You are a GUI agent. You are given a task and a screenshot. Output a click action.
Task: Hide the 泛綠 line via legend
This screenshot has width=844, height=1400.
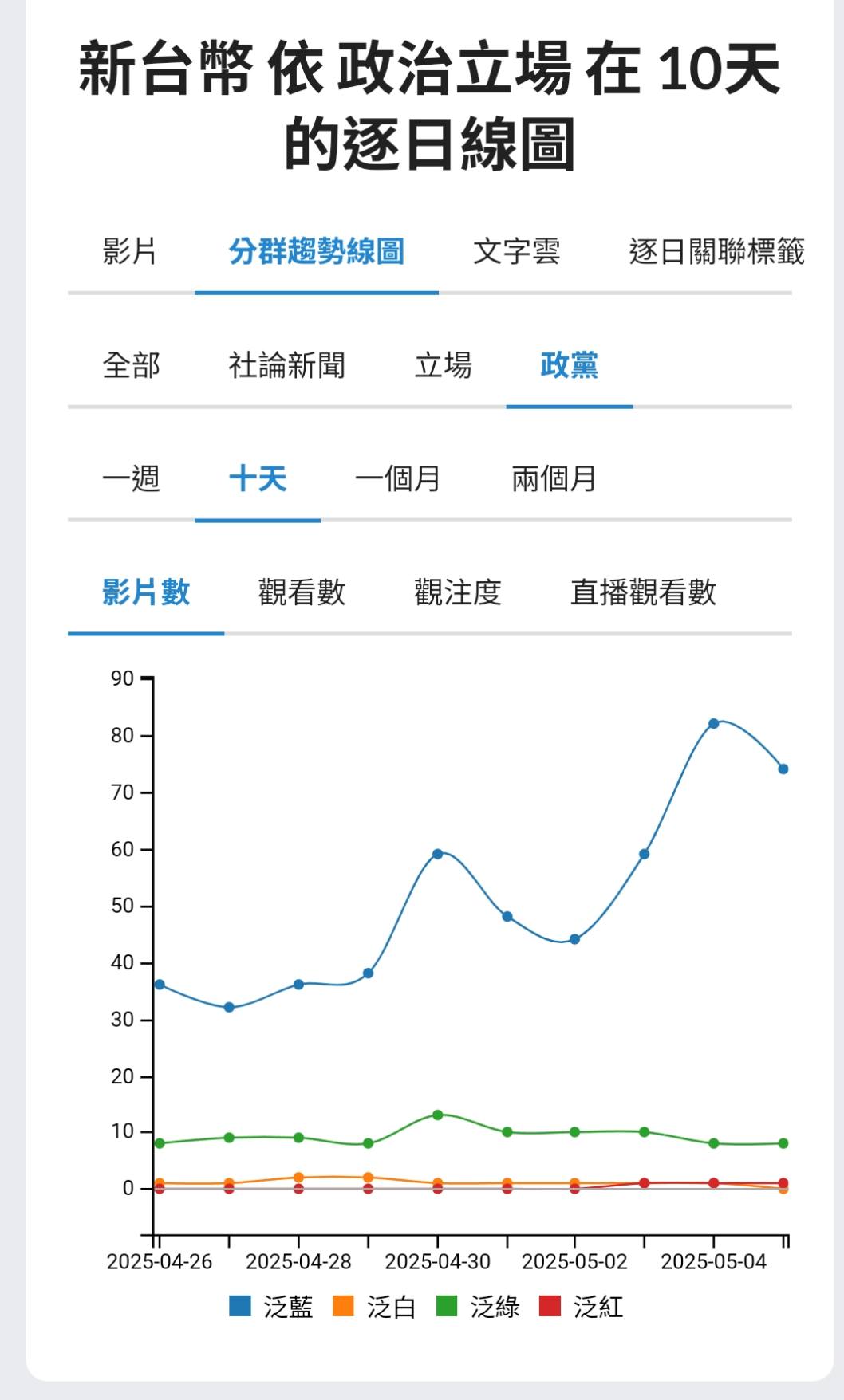pos(479,1307)
